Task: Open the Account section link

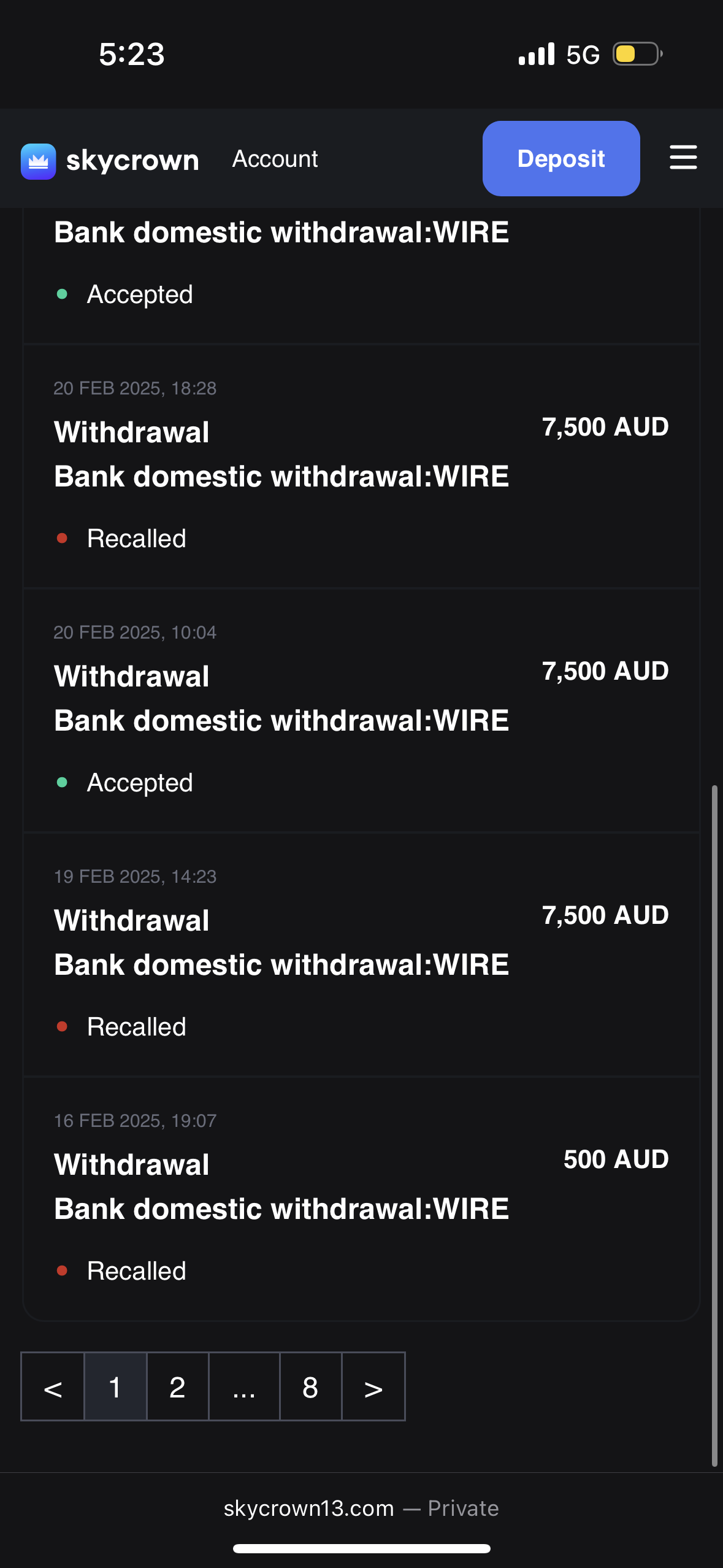Action: [275, 159]
